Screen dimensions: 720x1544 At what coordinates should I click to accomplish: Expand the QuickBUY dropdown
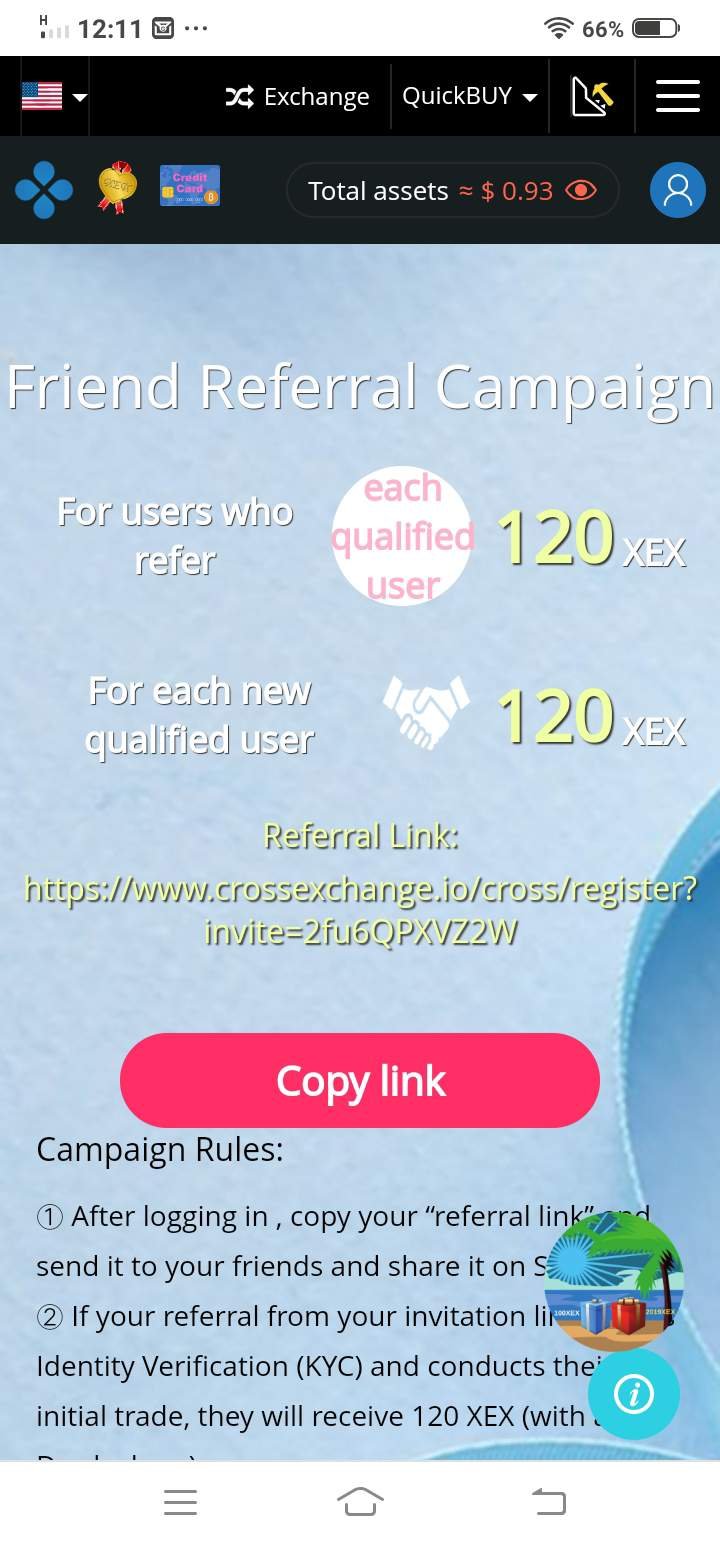pos(469,96)
